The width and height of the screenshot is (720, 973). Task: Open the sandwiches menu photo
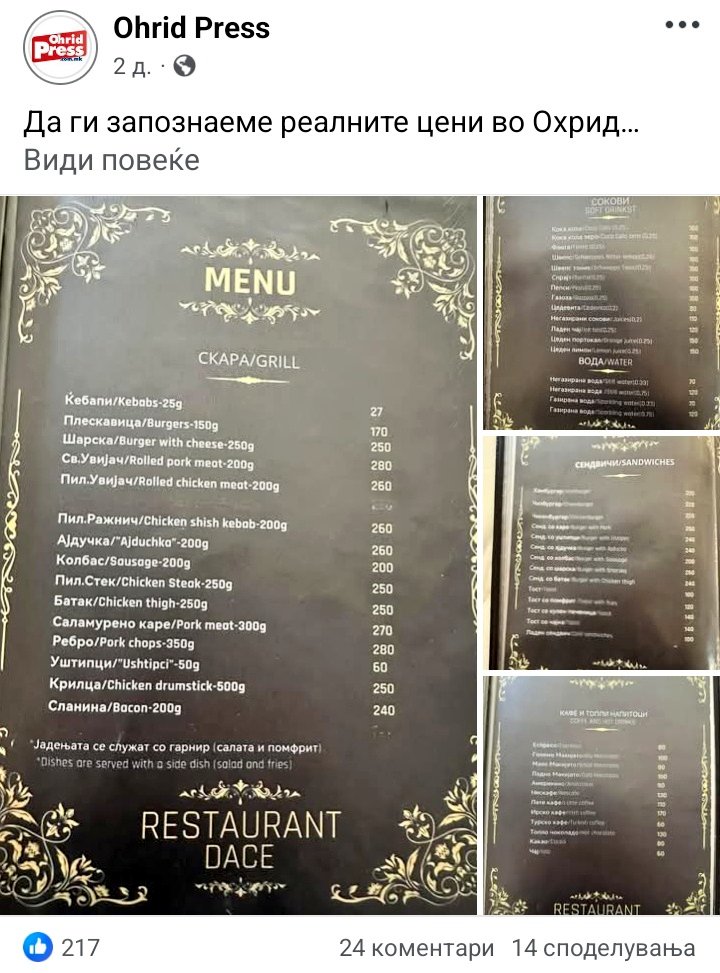tap(602, 552)
